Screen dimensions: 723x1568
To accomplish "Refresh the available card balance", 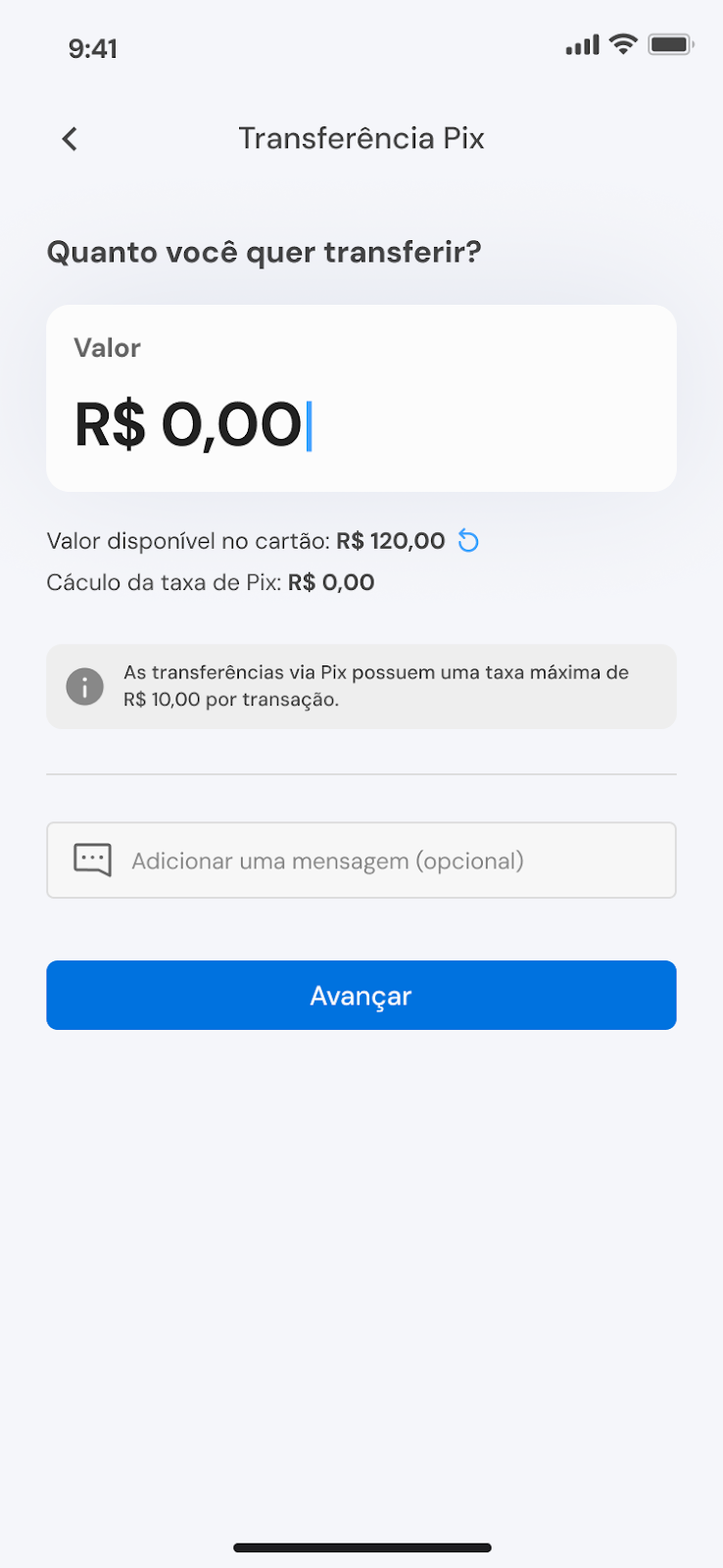I will click(469, 541).
